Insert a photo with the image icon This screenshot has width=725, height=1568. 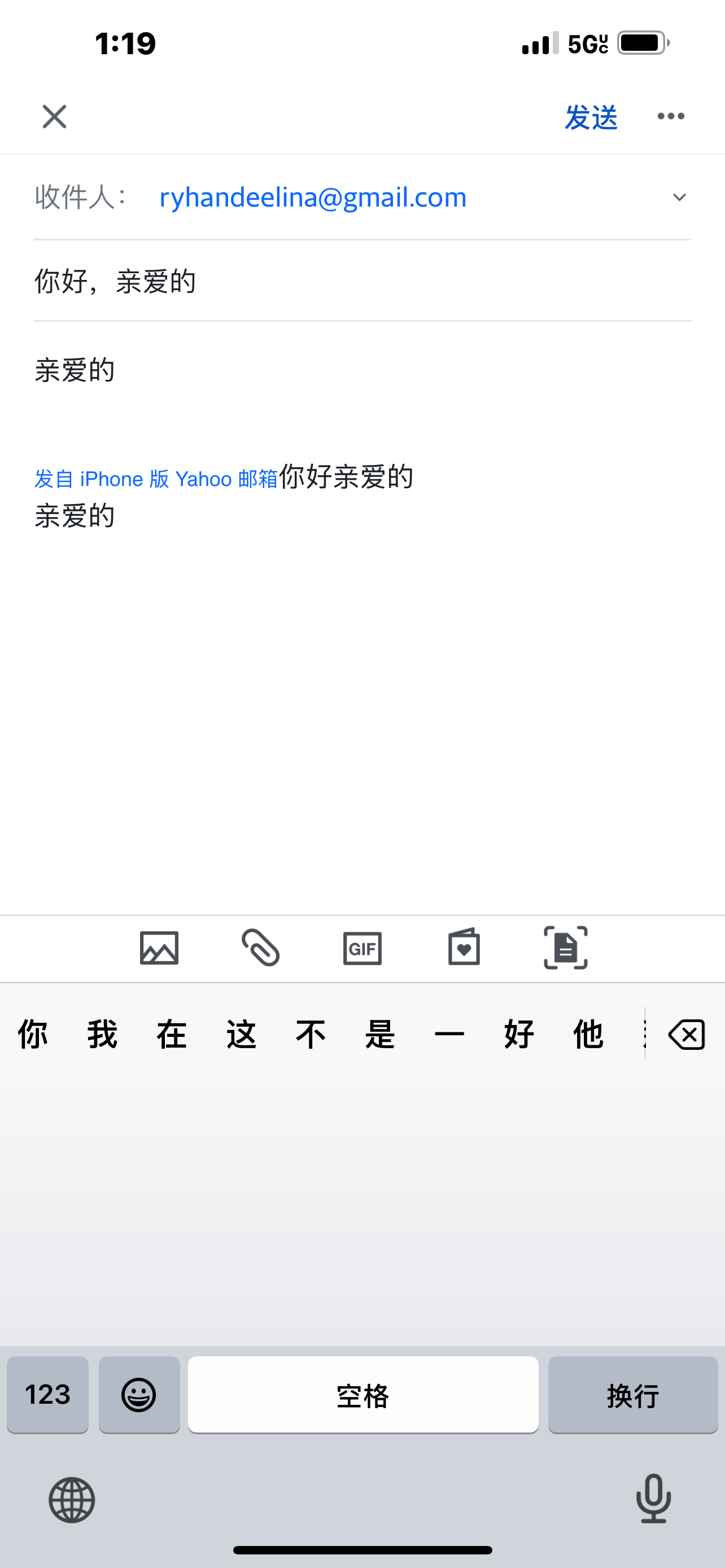click(x=159, y=948)
